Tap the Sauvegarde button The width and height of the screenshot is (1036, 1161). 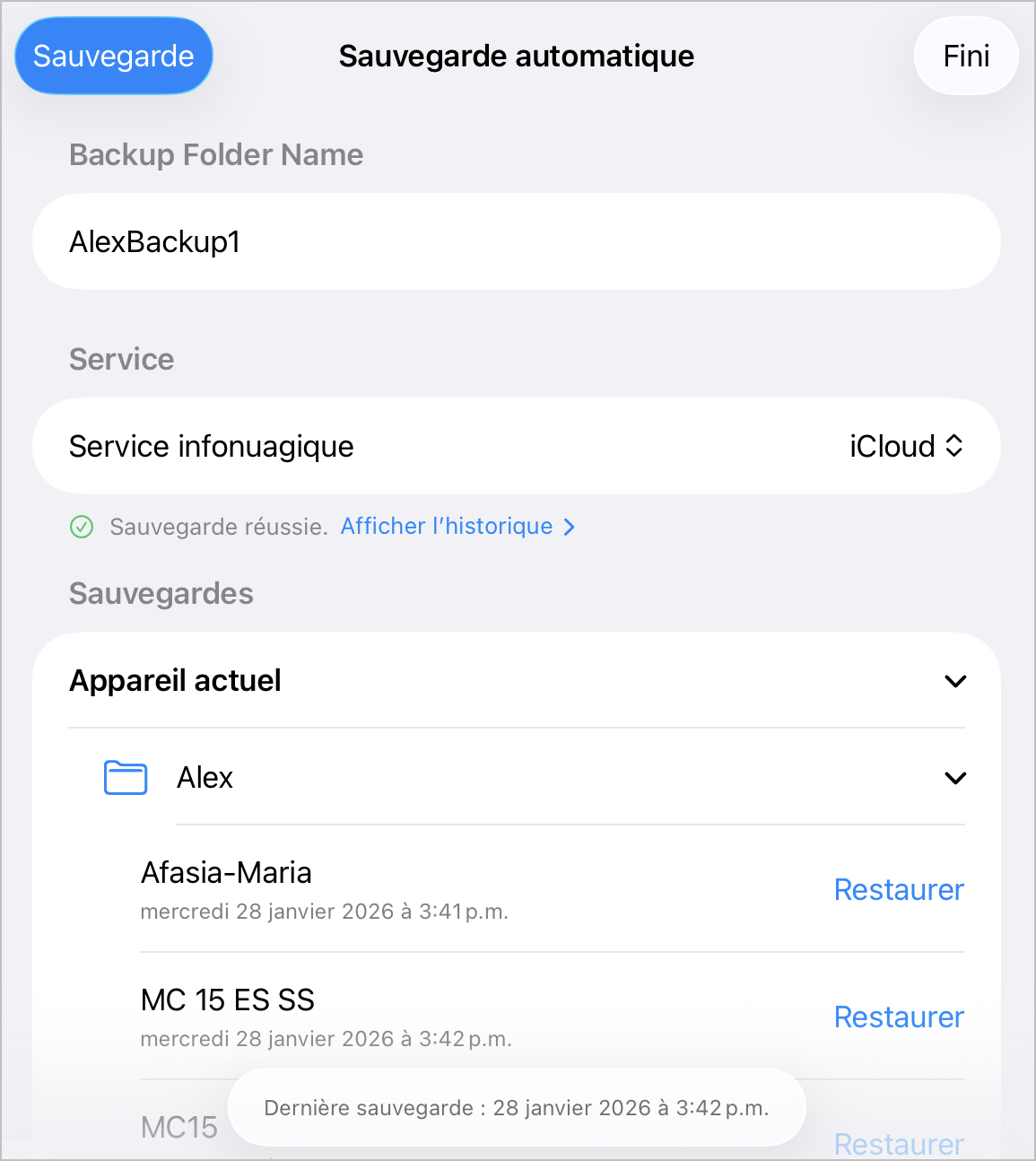click(x=114, y=57)
